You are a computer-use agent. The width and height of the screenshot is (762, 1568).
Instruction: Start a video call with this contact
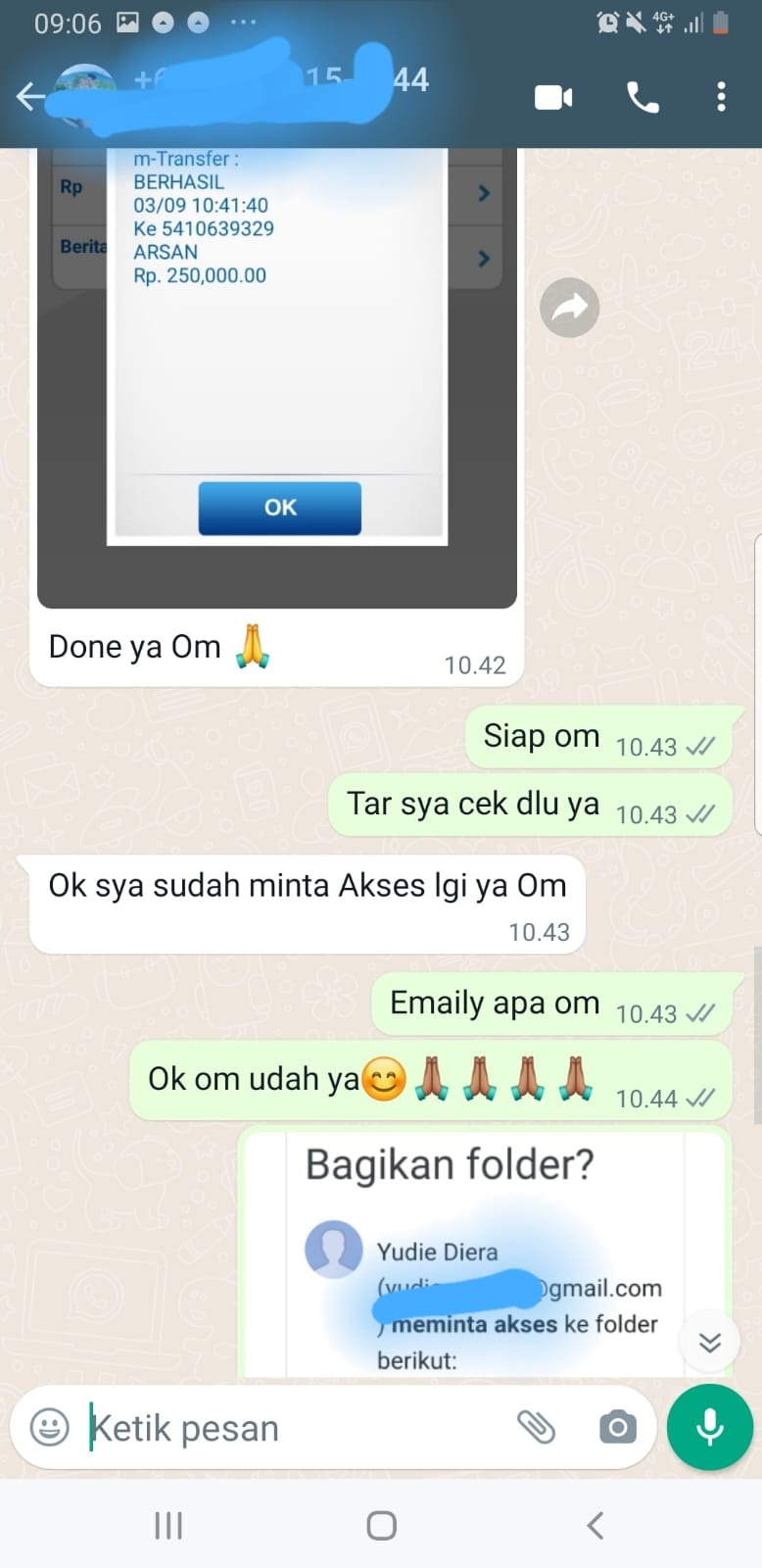[x=553, y=97]
